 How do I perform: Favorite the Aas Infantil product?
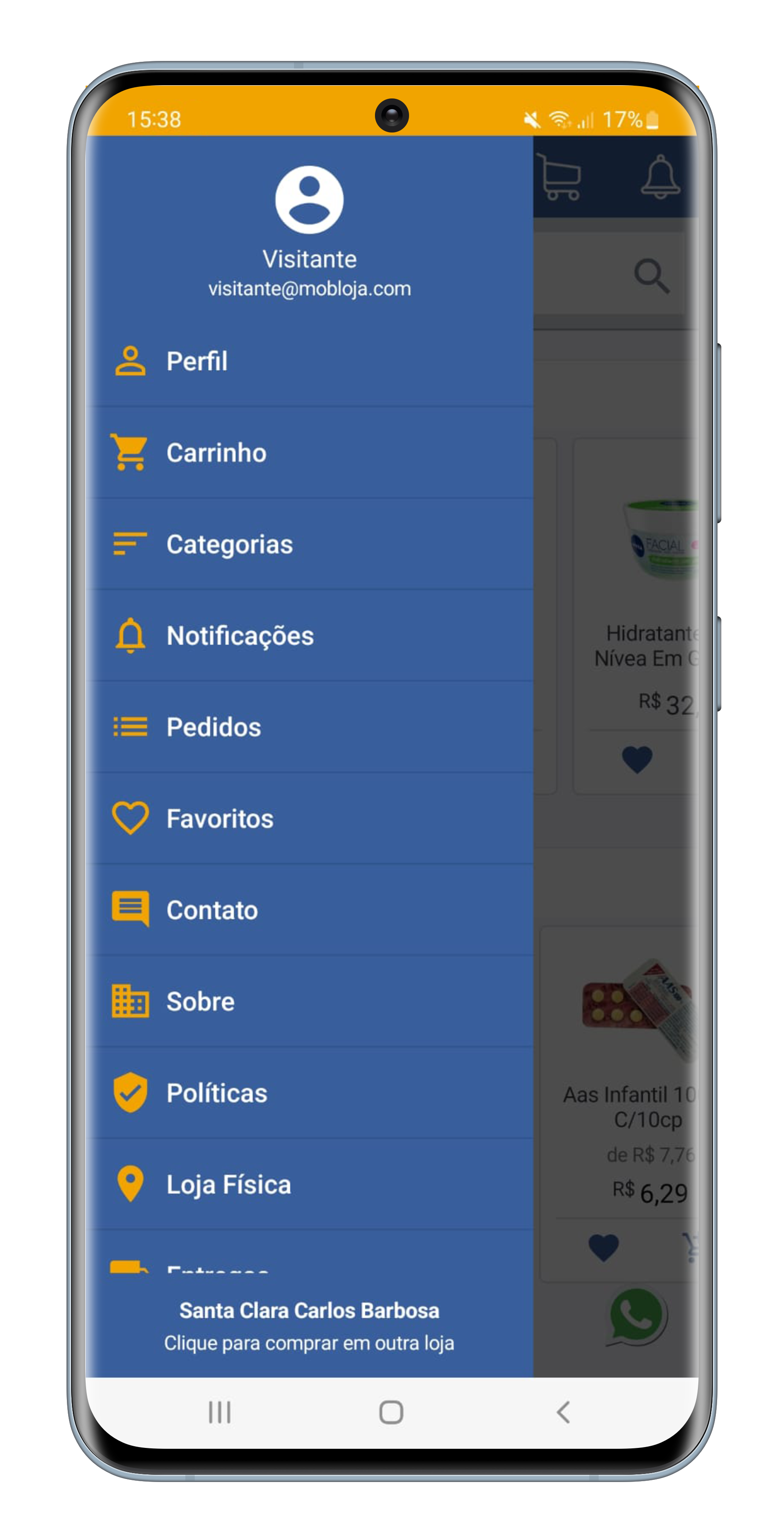[604, 1248]
